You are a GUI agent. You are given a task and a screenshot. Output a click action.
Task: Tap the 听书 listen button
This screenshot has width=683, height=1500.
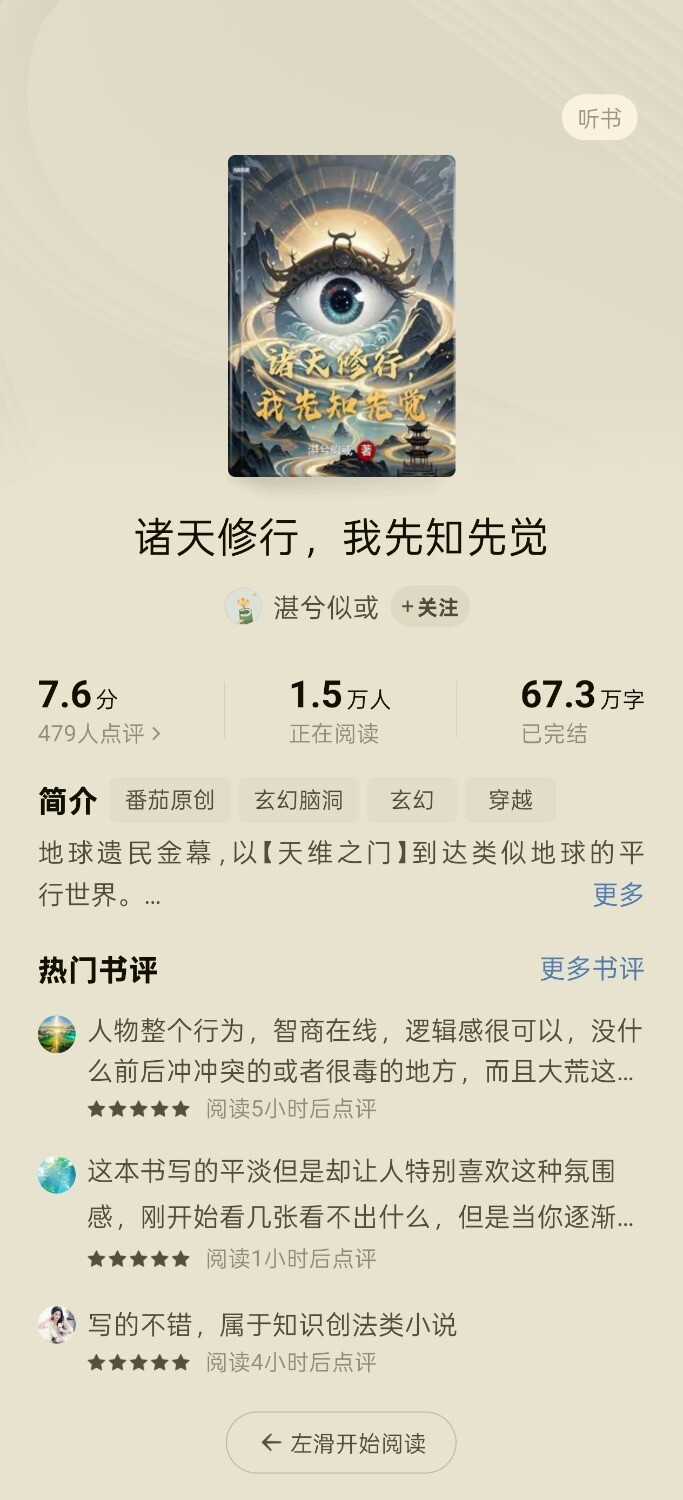599,119
